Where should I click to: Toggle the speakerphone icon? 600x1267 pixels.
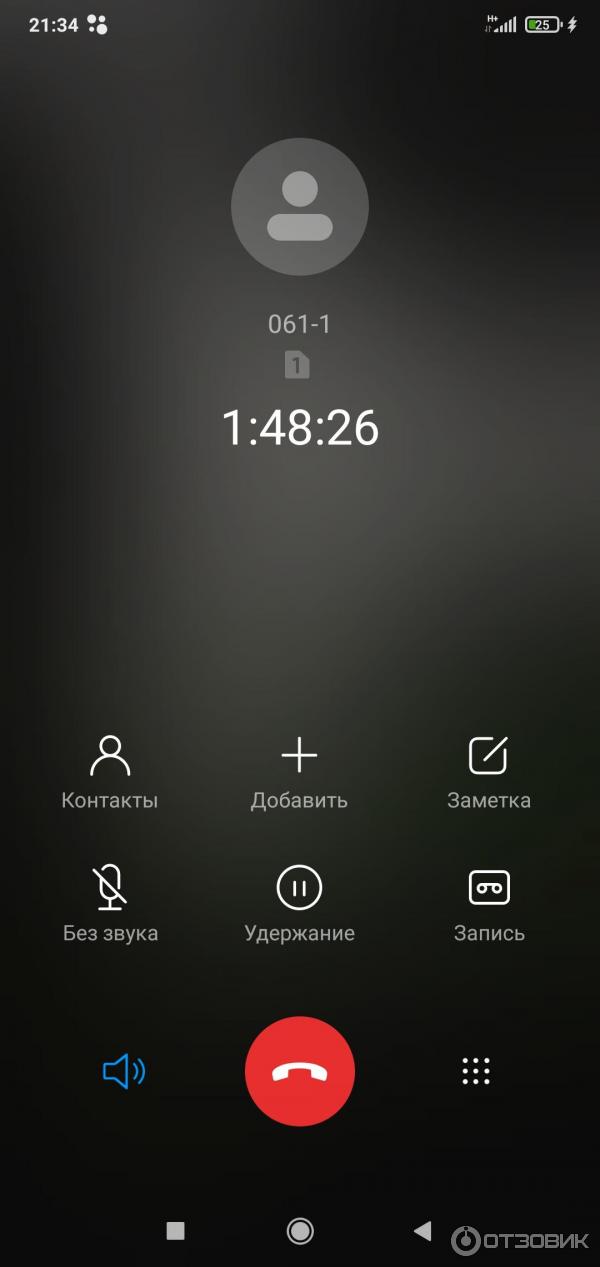click(124, 1073)
